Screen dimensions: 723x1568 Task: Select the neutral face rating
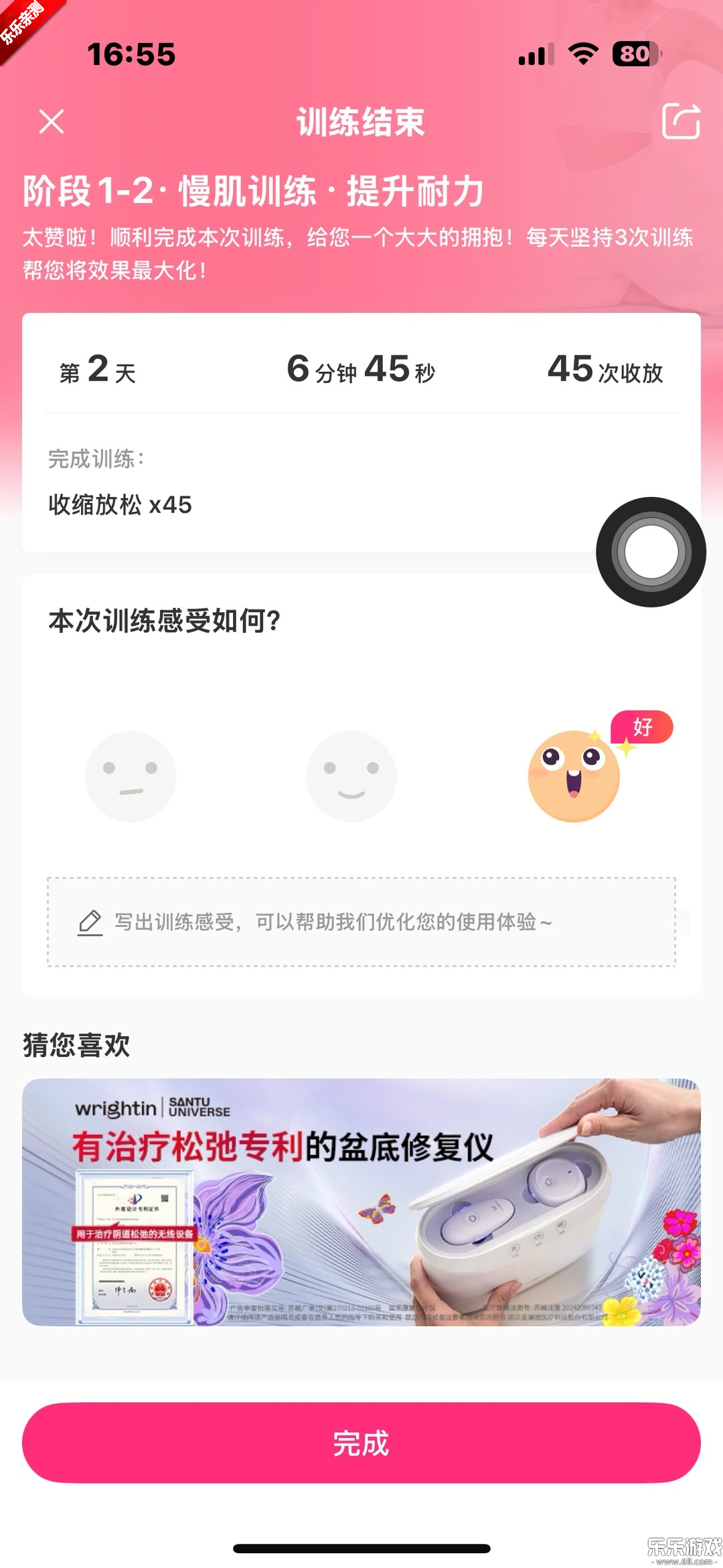click(x=131, y=776)
